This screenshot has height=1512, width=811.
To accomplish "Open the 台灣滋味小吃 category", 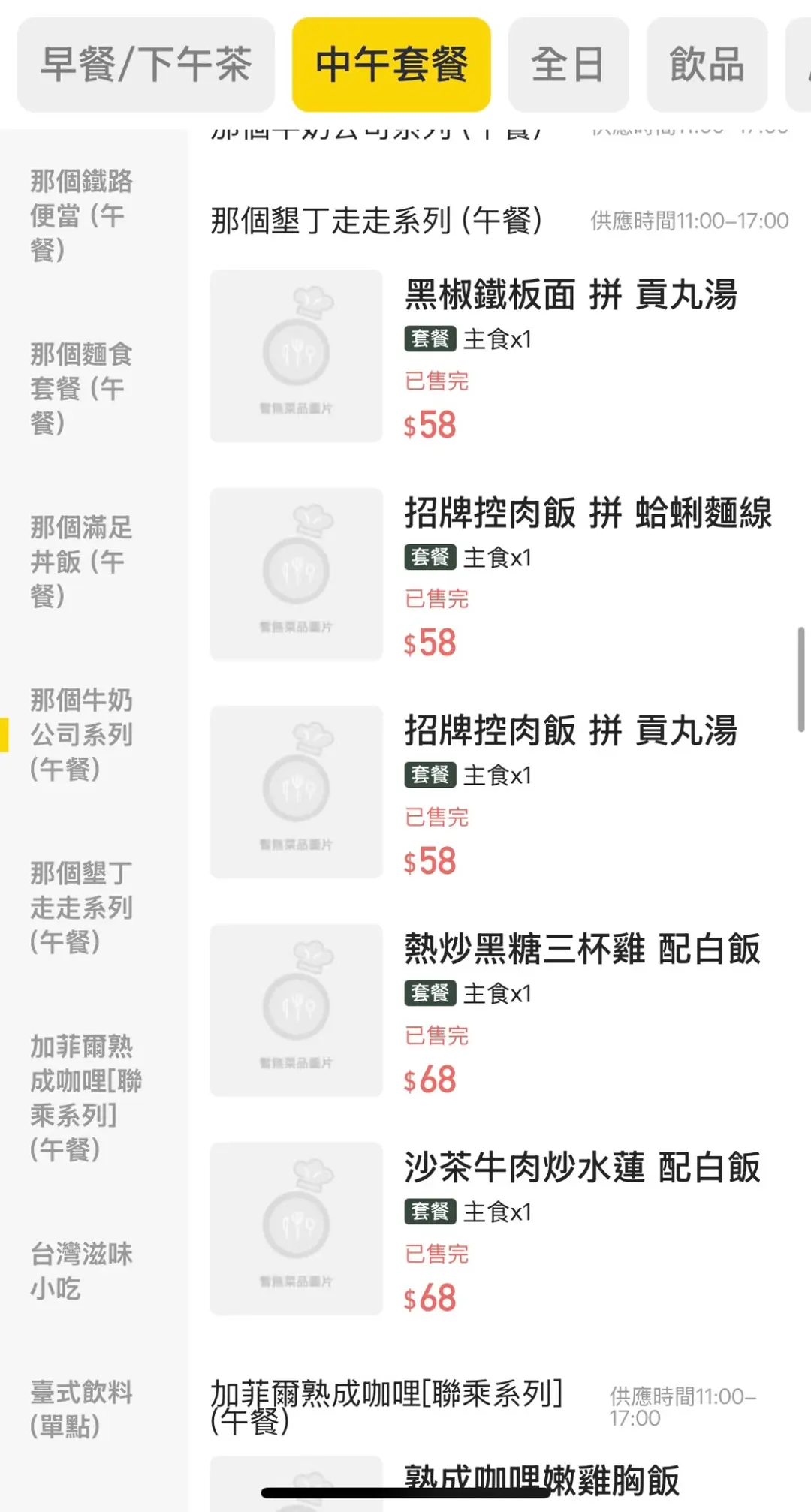I will [x=81, y=1270].
